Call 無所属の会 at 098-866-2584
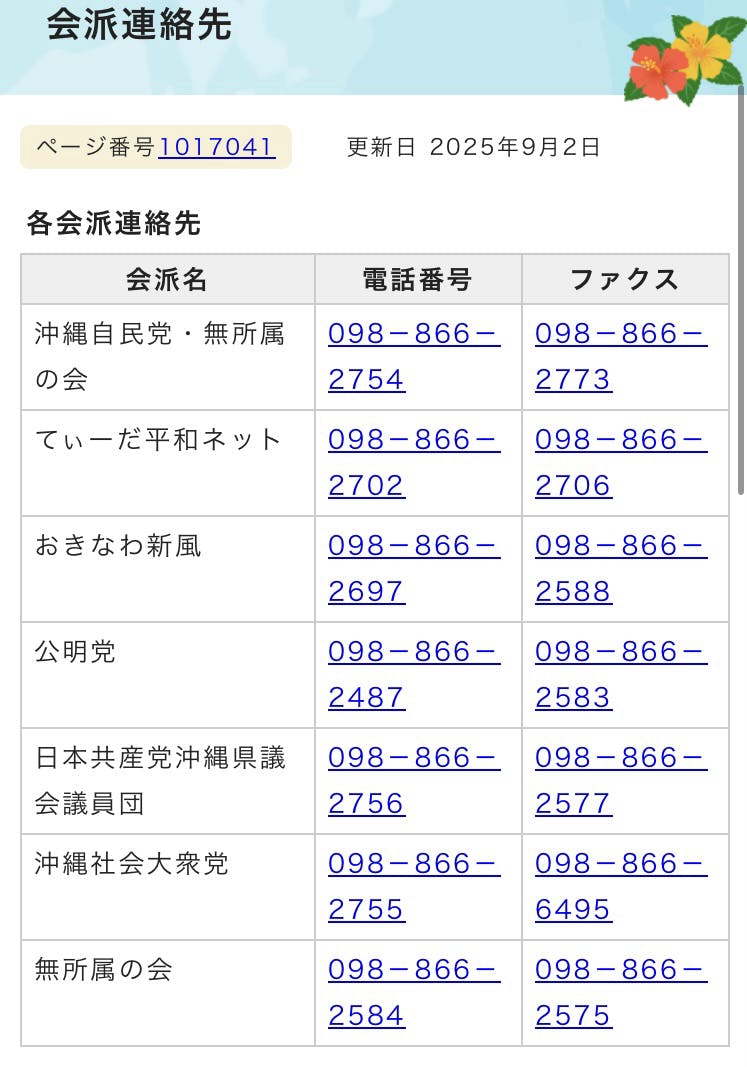 point(413,970)
